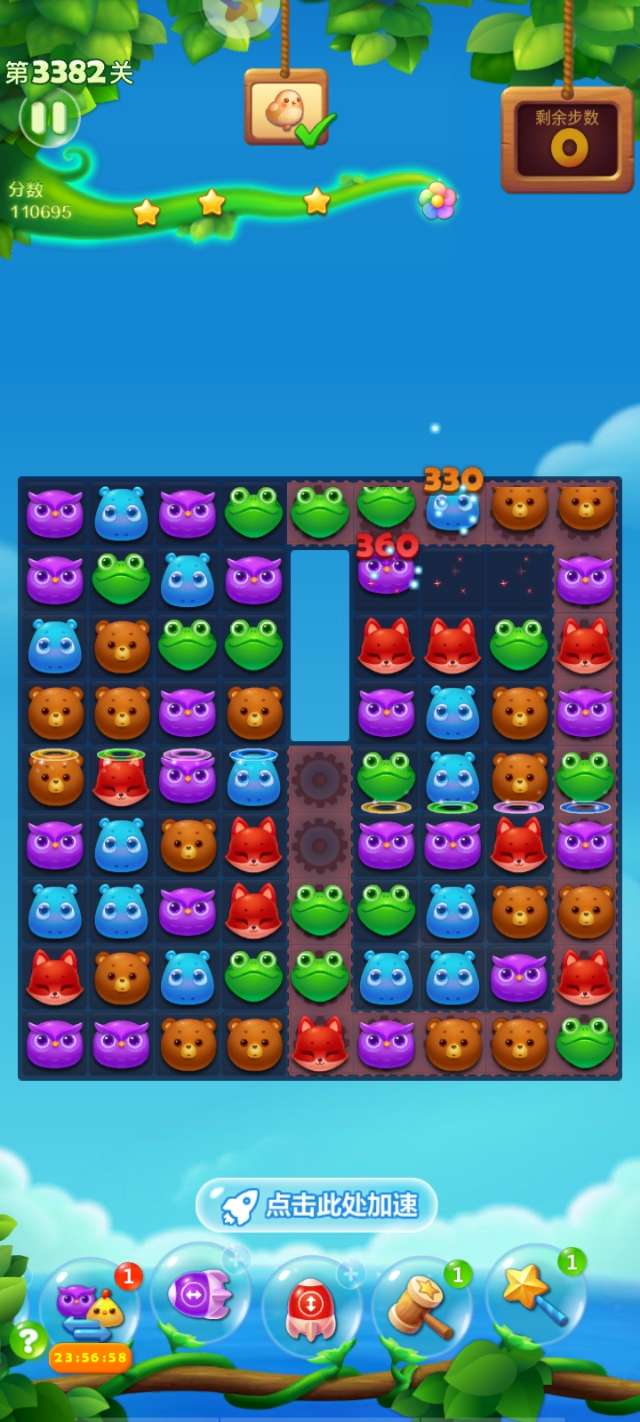Tap the speed-up rocket button
The height and width of the screenshot is (1422, 640).
coord(316,1205)
